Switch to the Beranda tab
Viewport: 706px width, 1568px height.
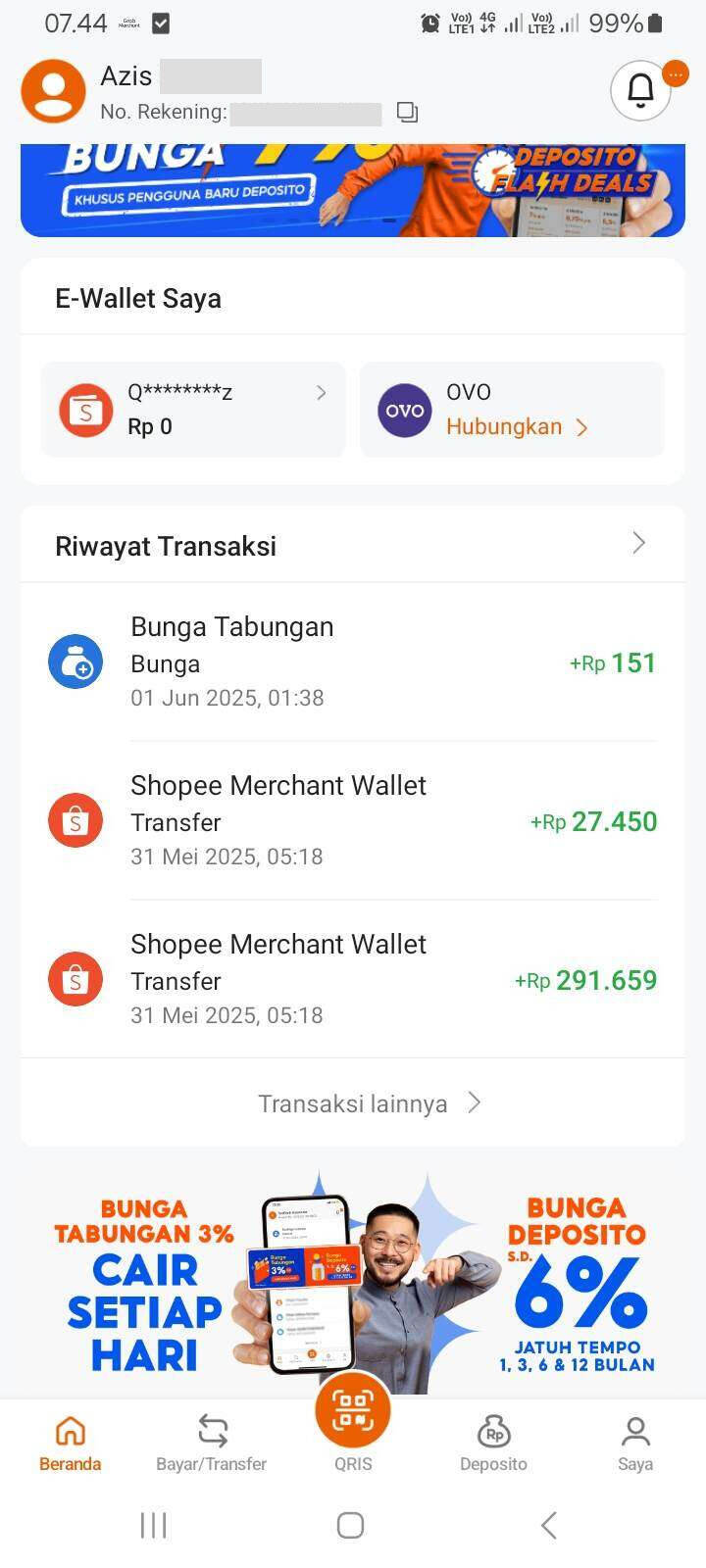tap(71, 1445)
